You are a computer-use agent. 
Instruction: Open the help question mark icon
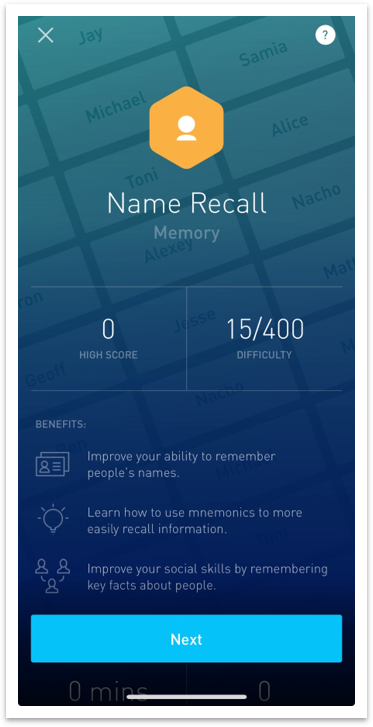point(325,35)
